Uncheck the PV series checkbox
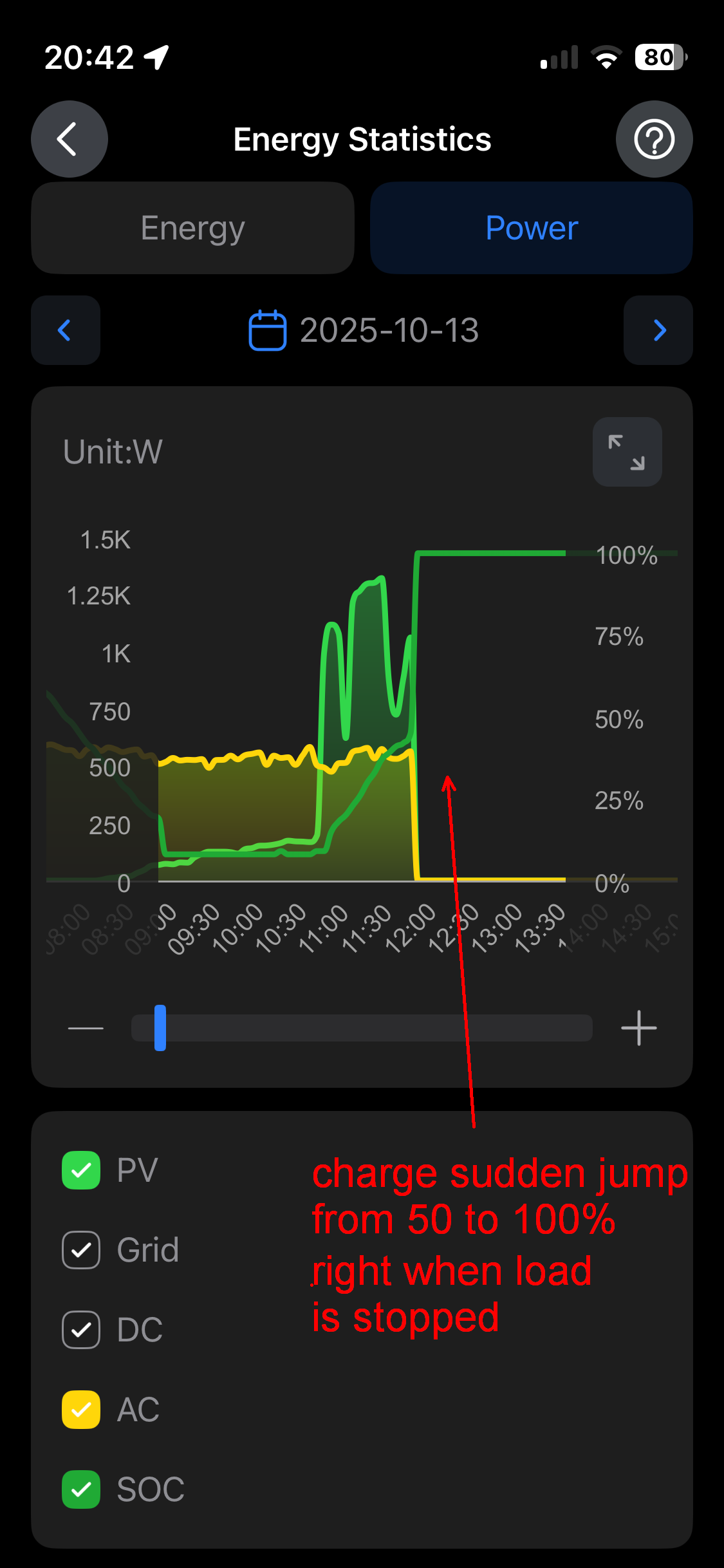 pyautogui.click(x=81, y=1170)
